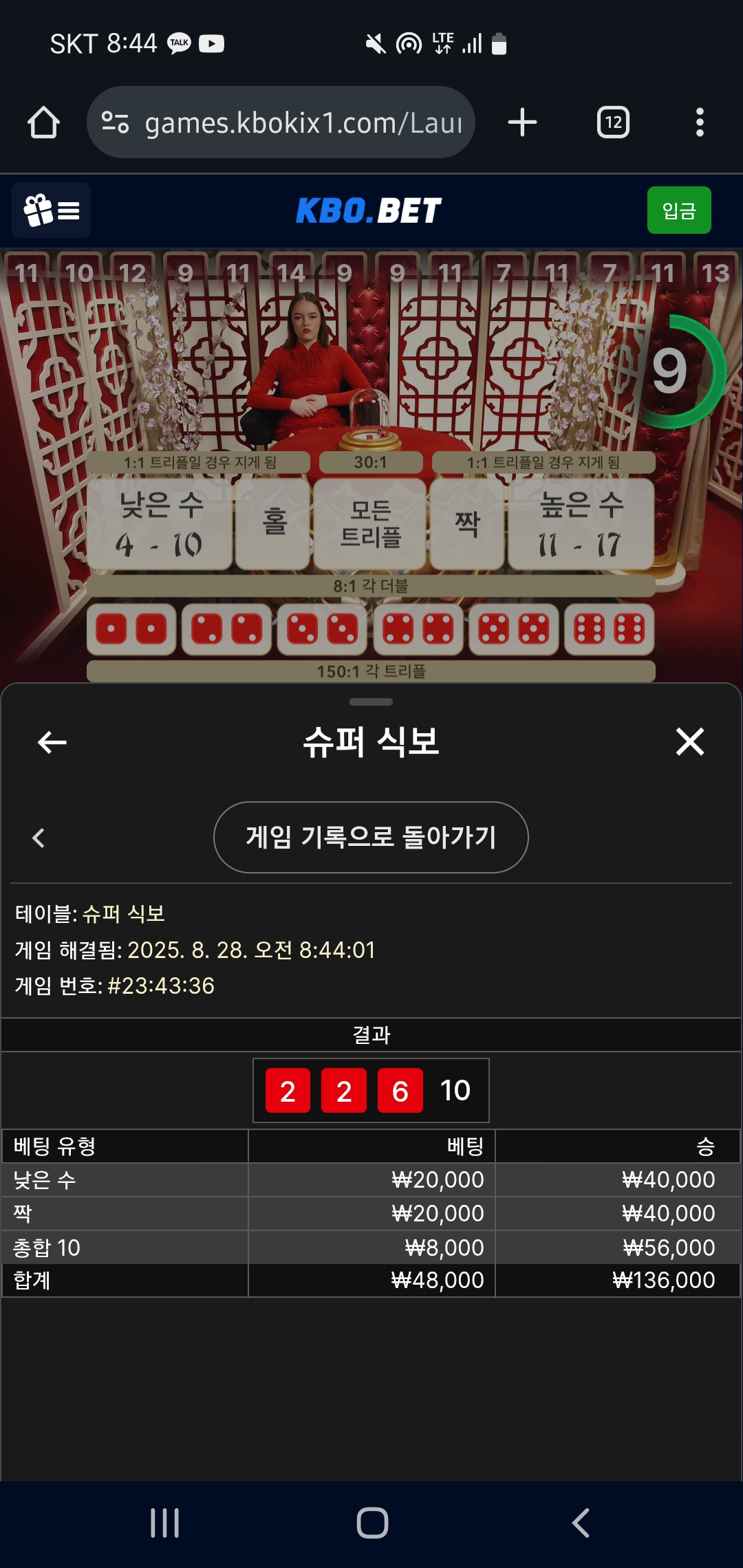Image resolution: width=743 pixels, height=1568 pixels.
Task: Open a new browser tab
Action: [x=522, y=123]
